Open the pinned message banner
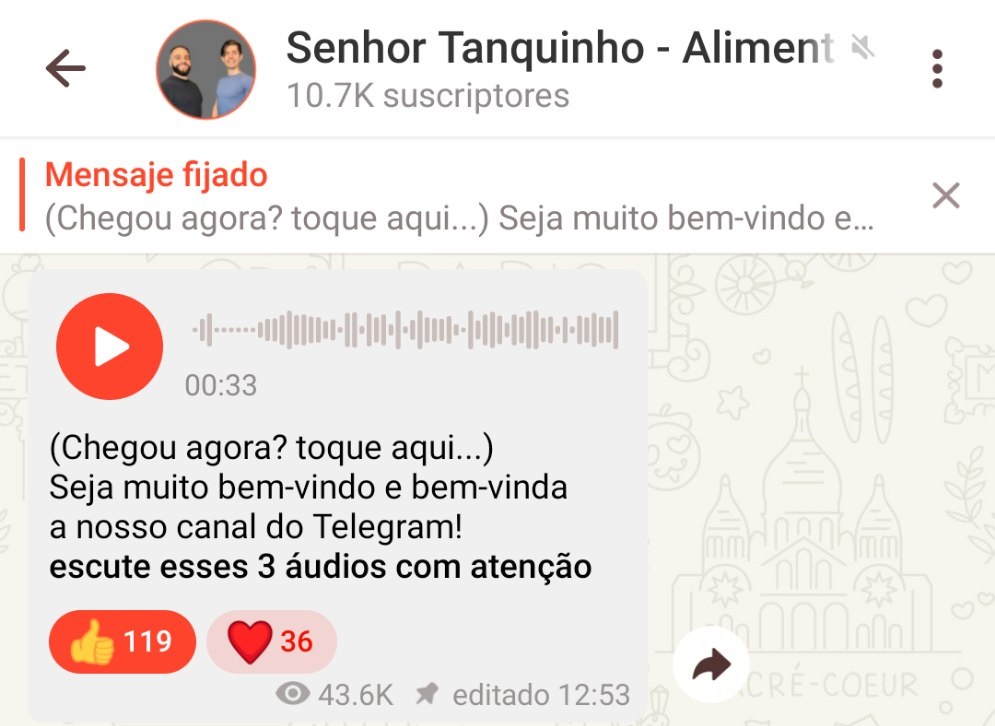Viewport: 995px width, 726px height. click(x=458, y=196)
